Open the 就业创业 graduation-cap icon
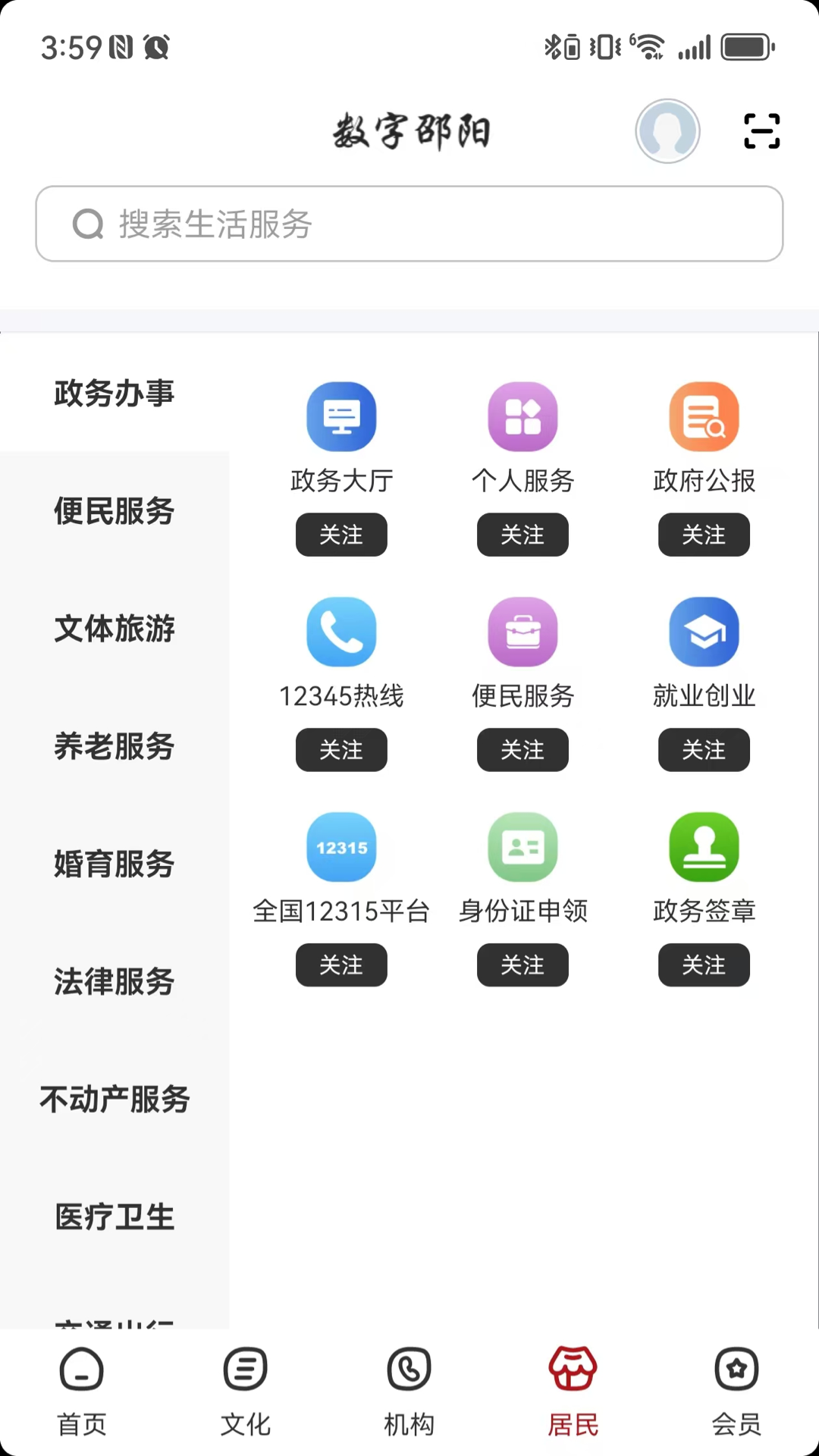 (x=704, y=631)
